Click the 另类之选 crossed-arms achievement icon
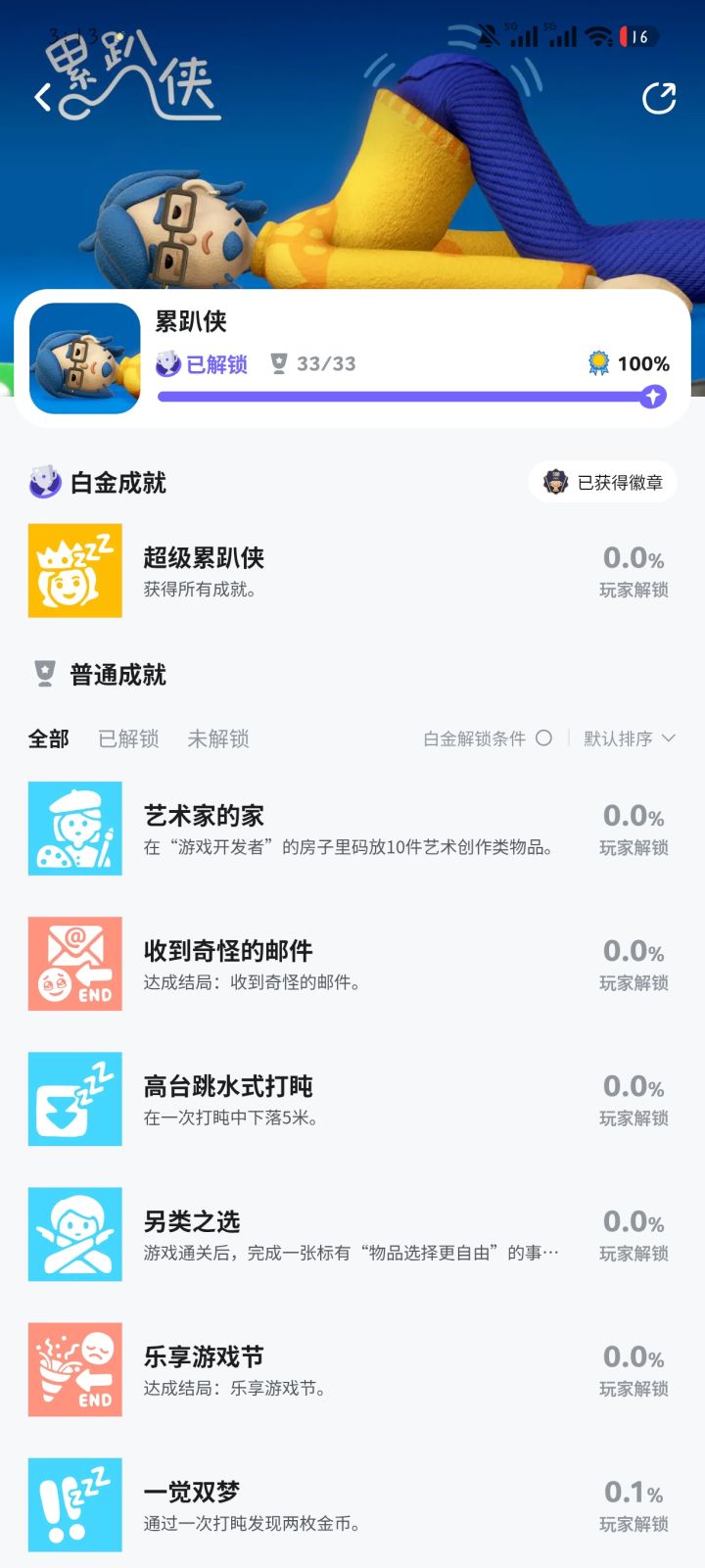Screen dimensions: 705x1568 tap(74, 1234)
